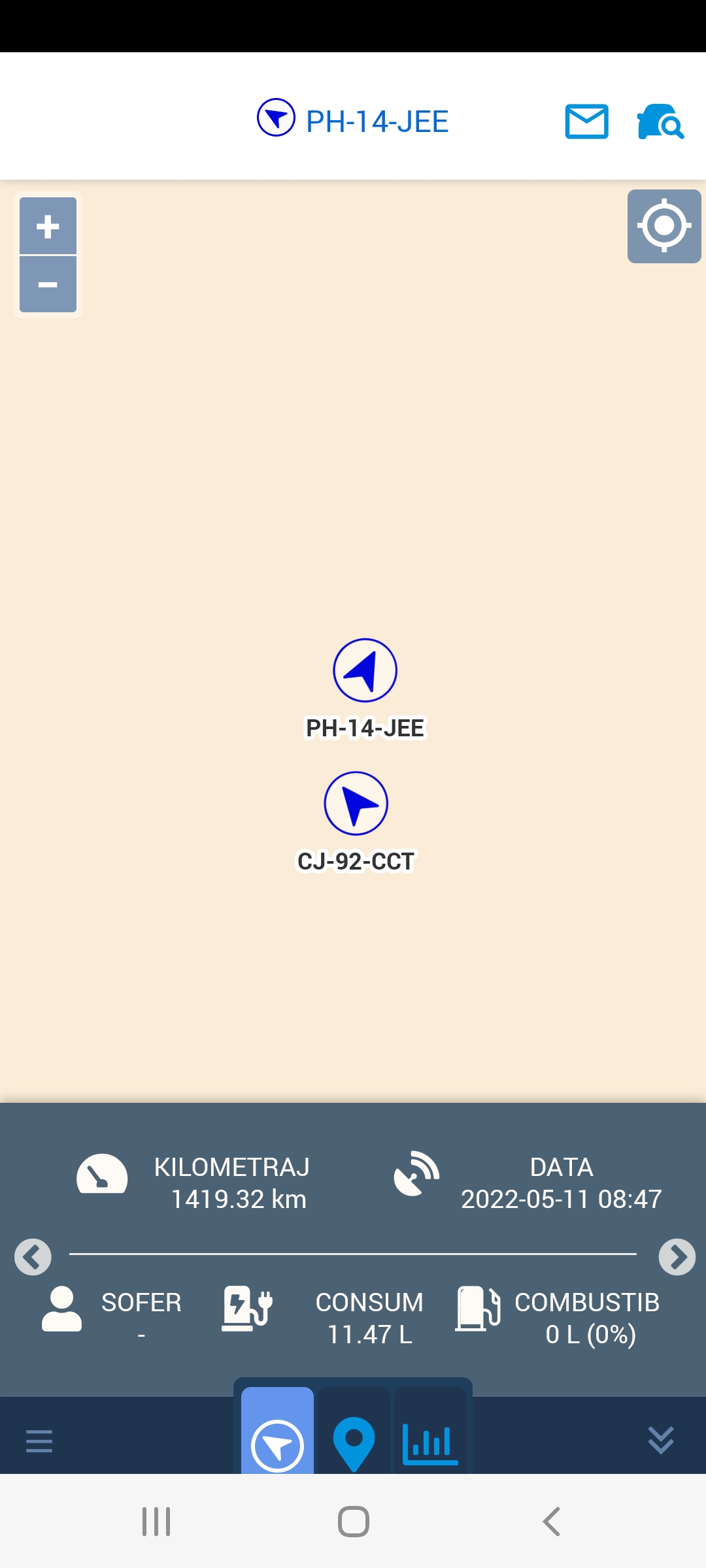Open the hamburger menu

tap(39, 1441)
